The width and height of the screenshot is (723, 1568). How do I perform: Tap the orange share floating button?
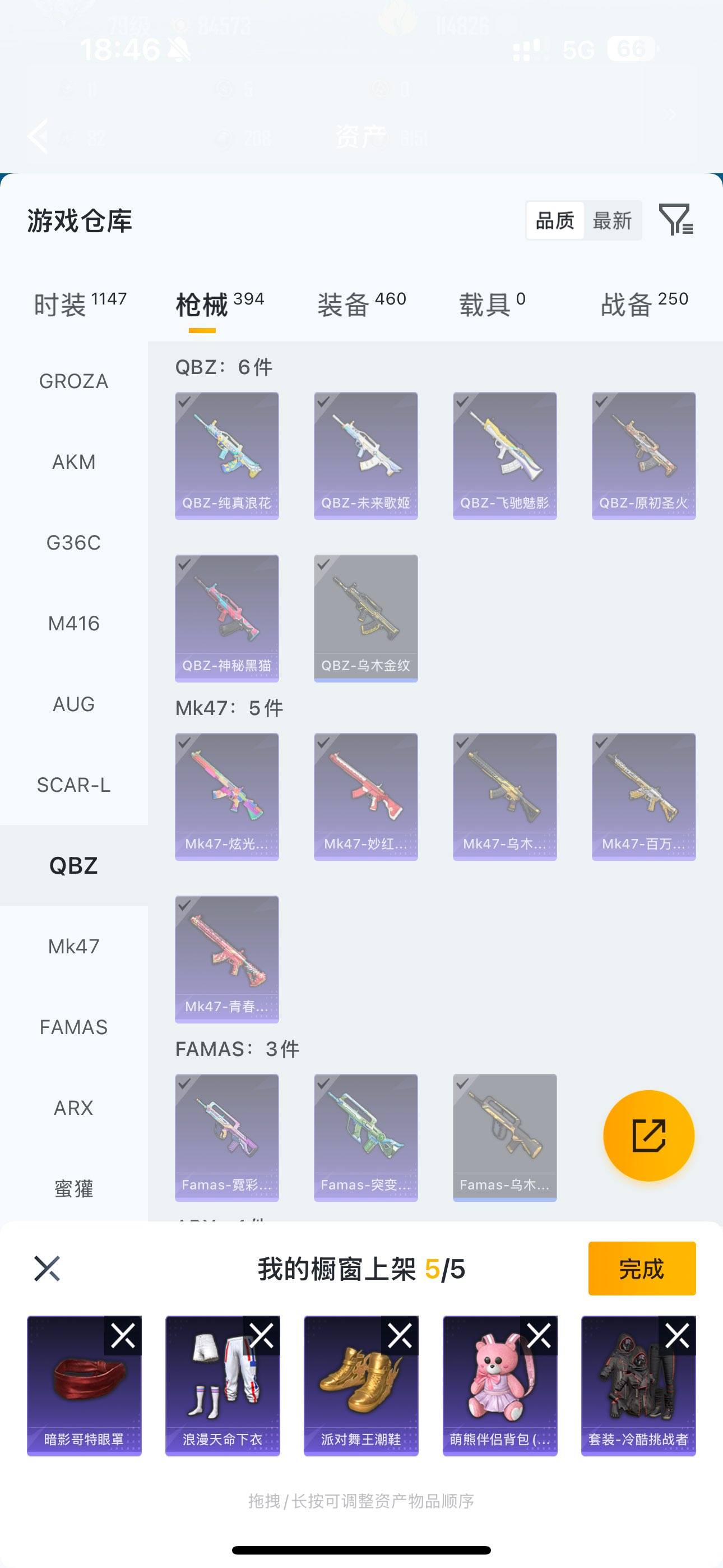click(648, 1135)
